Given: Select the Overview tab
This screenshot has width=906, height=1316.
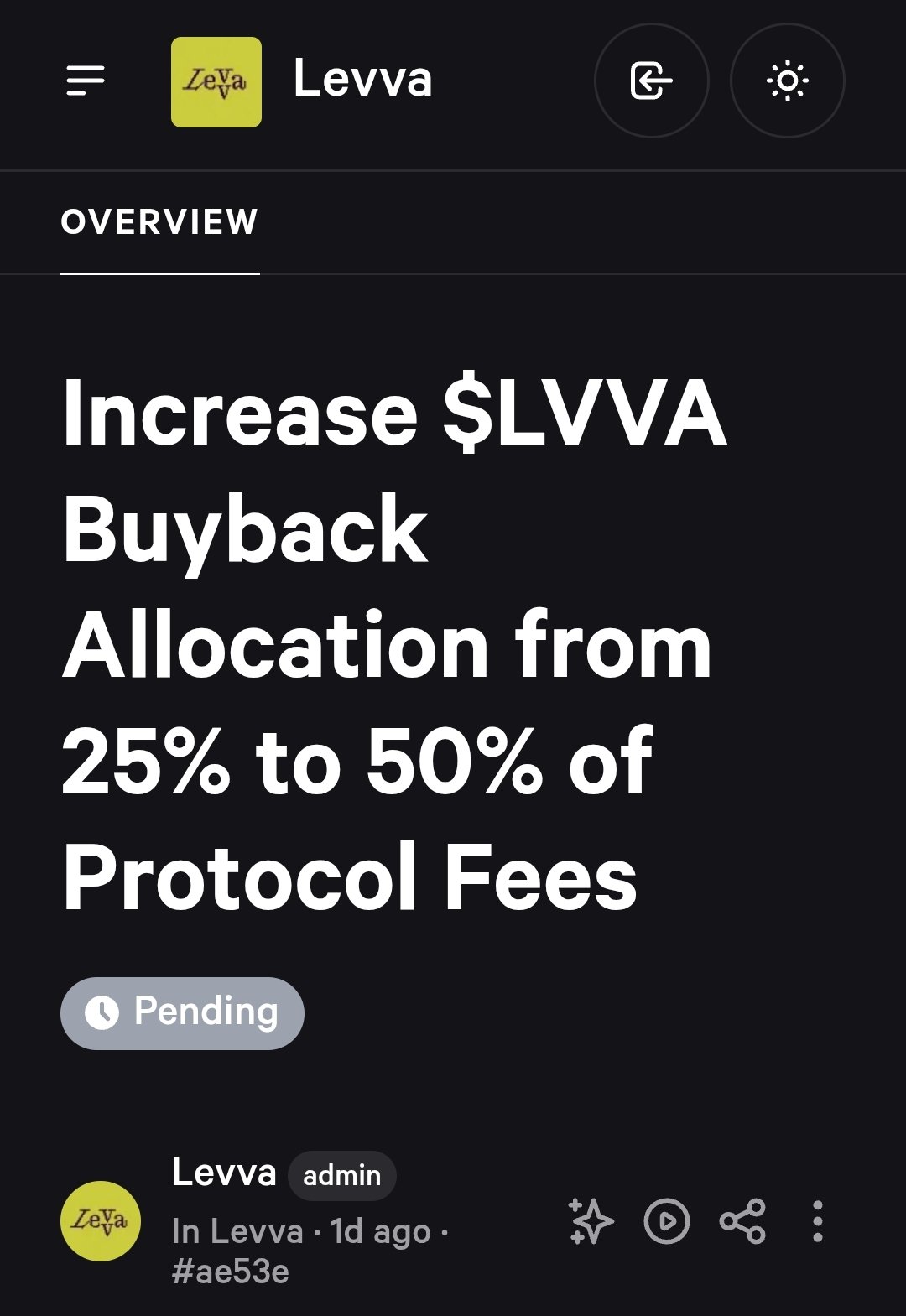Looking at the screenshot, I should pos(159,222).
